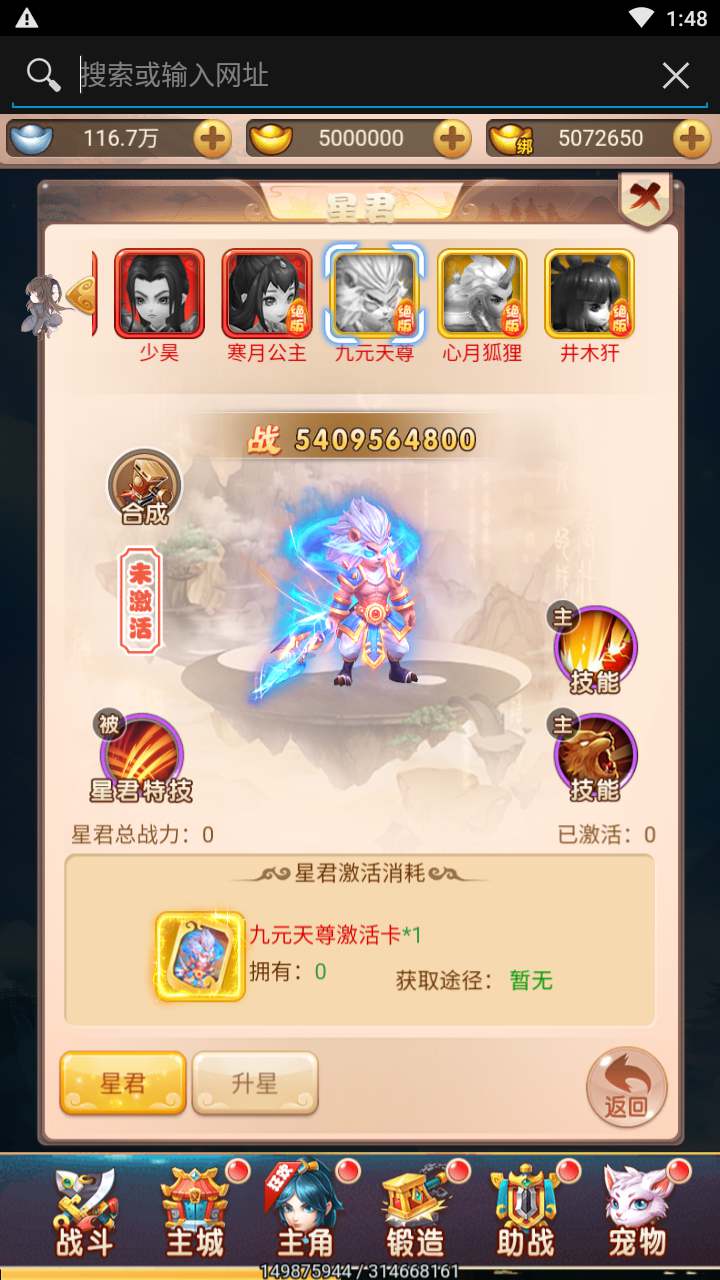Add silver via plus next to 116.7万
The width and height of the screenshot is (720, 1280).
[x=212, y=139]
